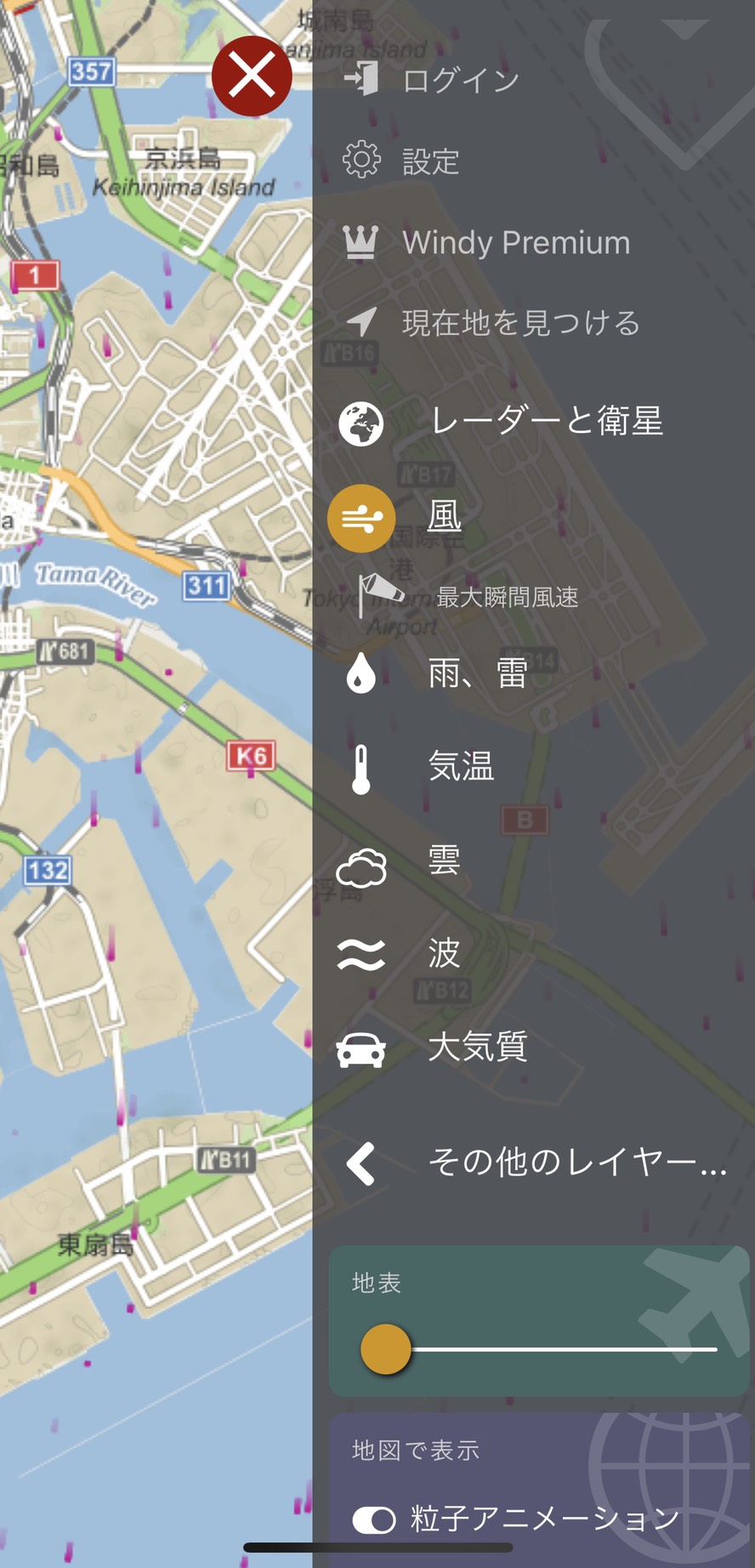Open 設定 (settings)
This screenshot has width=755, height=1568.
401,161
